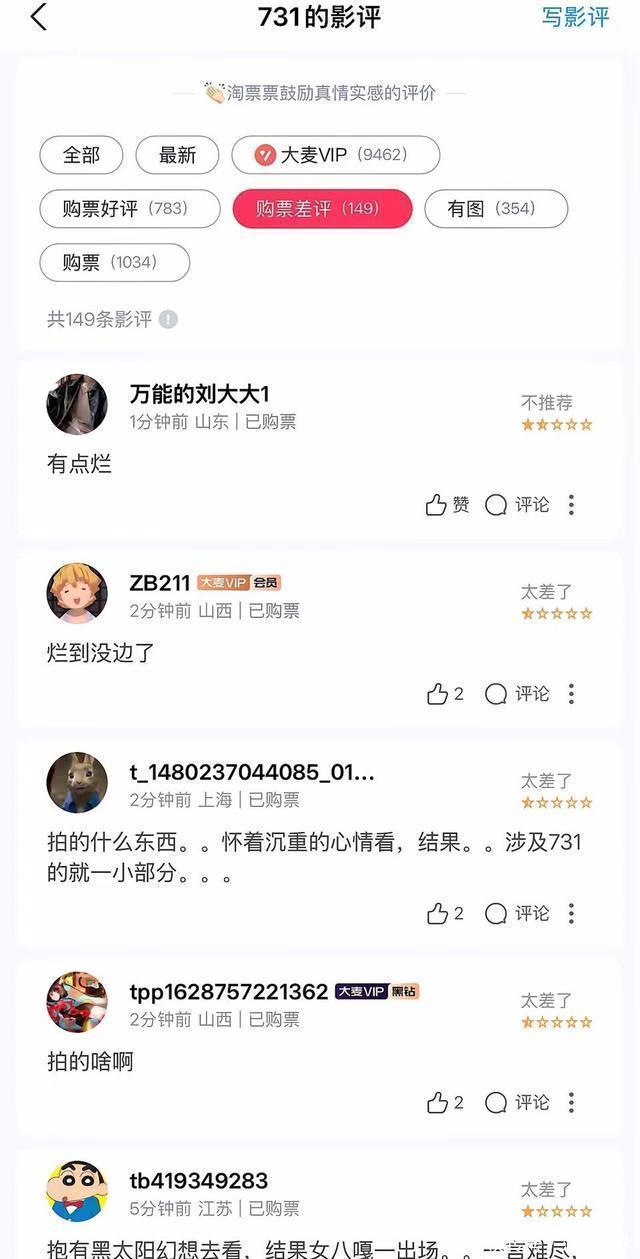
Task: Select the 购票差评 filter chip
Action: [322, 209]
